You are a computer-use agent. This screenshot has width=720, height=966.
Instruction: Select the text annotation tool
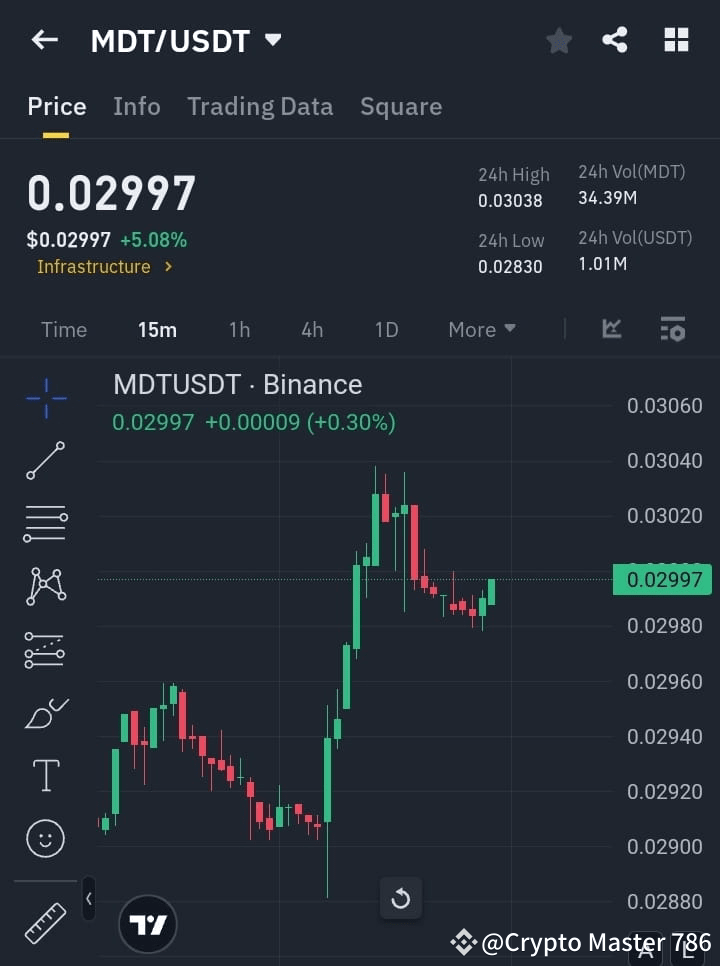click(x=44, y=775)
